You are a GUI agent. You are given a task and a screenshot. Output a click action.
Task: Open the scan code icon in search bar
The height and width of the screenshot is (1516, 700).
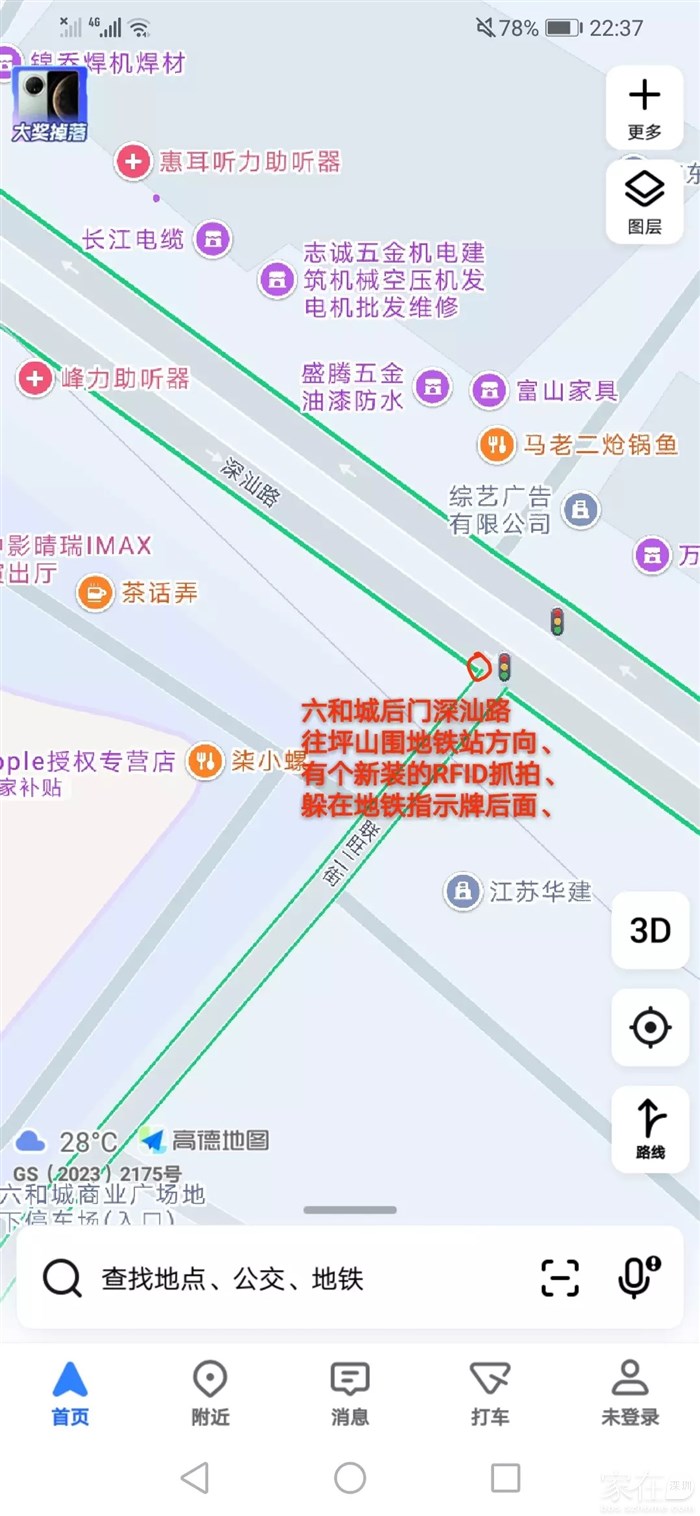[560, 1278]
